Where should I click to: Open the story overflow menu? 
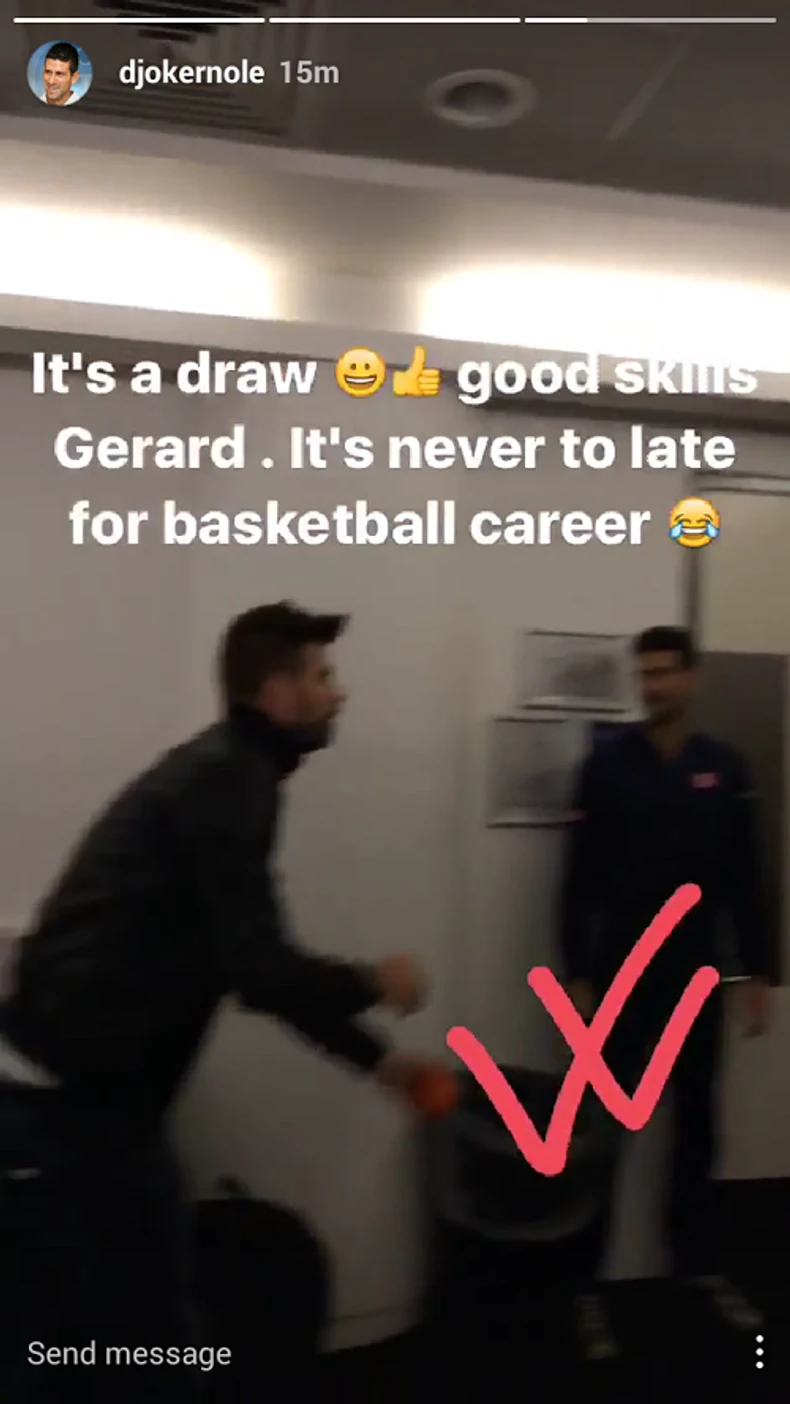(x=760, y=1352)
